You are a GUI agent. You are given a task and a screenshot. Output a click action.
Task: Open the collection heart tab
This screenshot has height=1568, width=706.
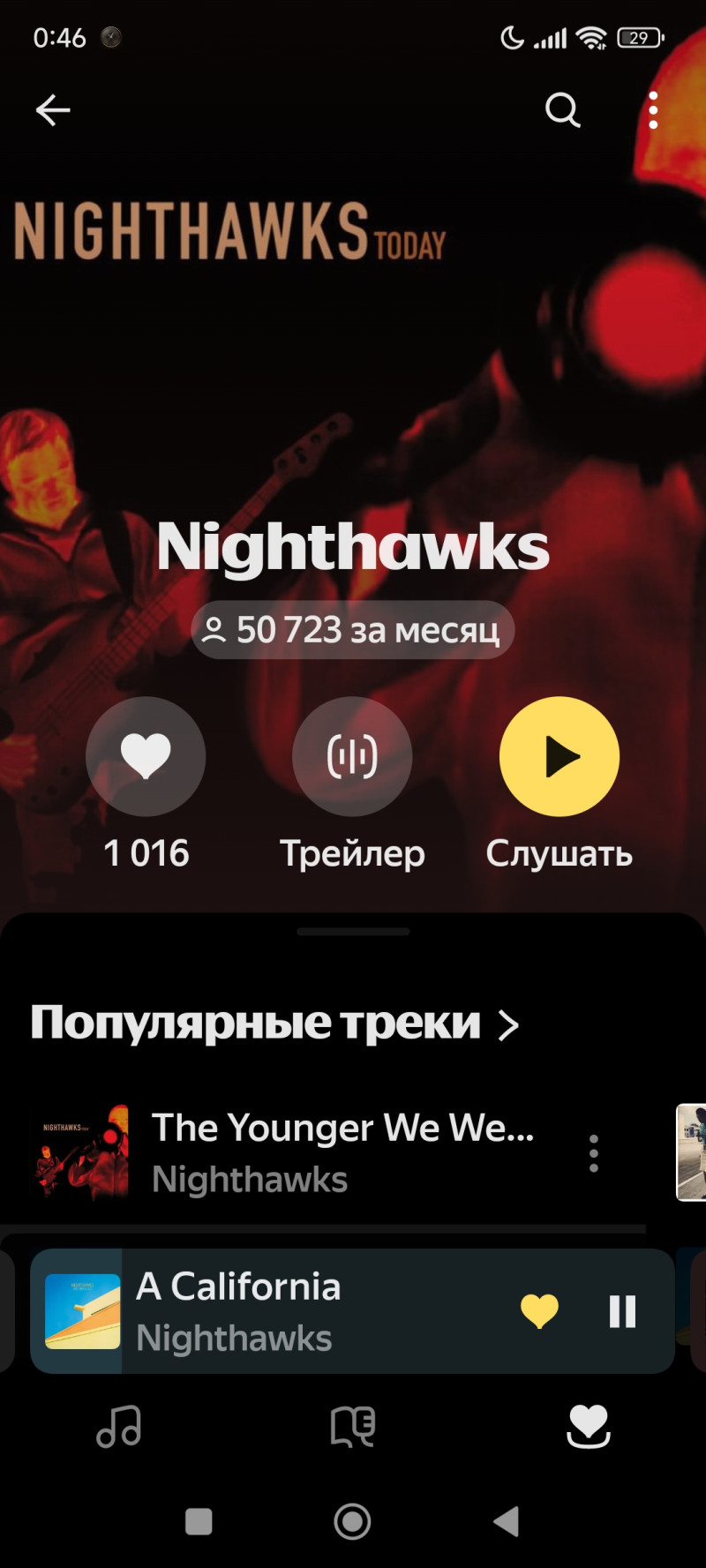tap(588, 1426)
